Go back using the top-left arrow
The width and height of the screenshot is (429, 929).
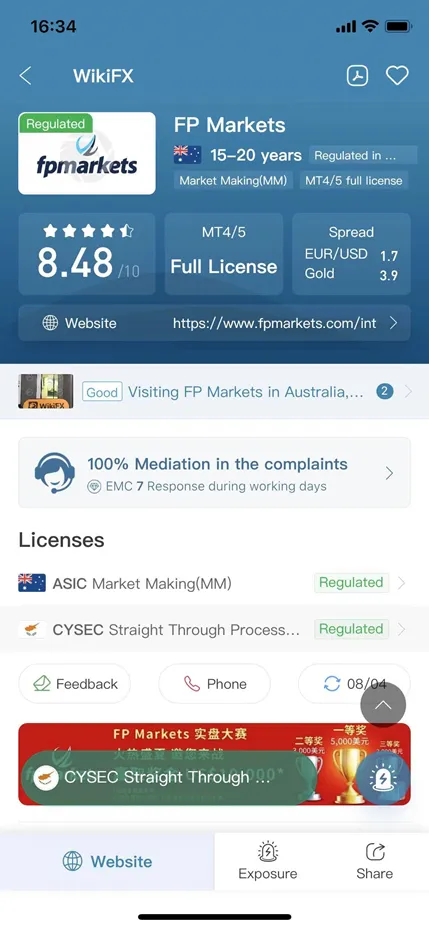[25, 76]
